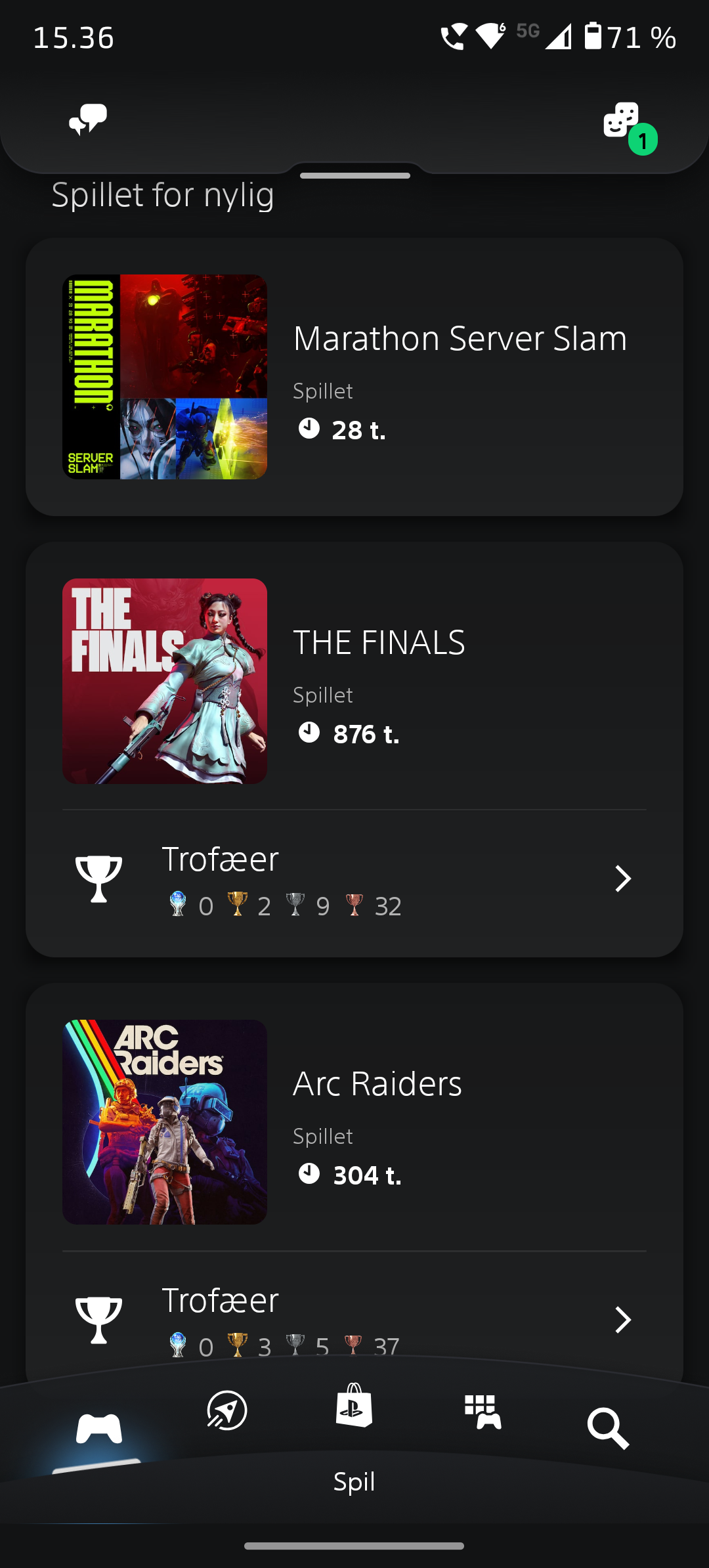Viewport: 709px width, 1568px height.
Task: Switch to the controller Play tab
Action: 99,1429
